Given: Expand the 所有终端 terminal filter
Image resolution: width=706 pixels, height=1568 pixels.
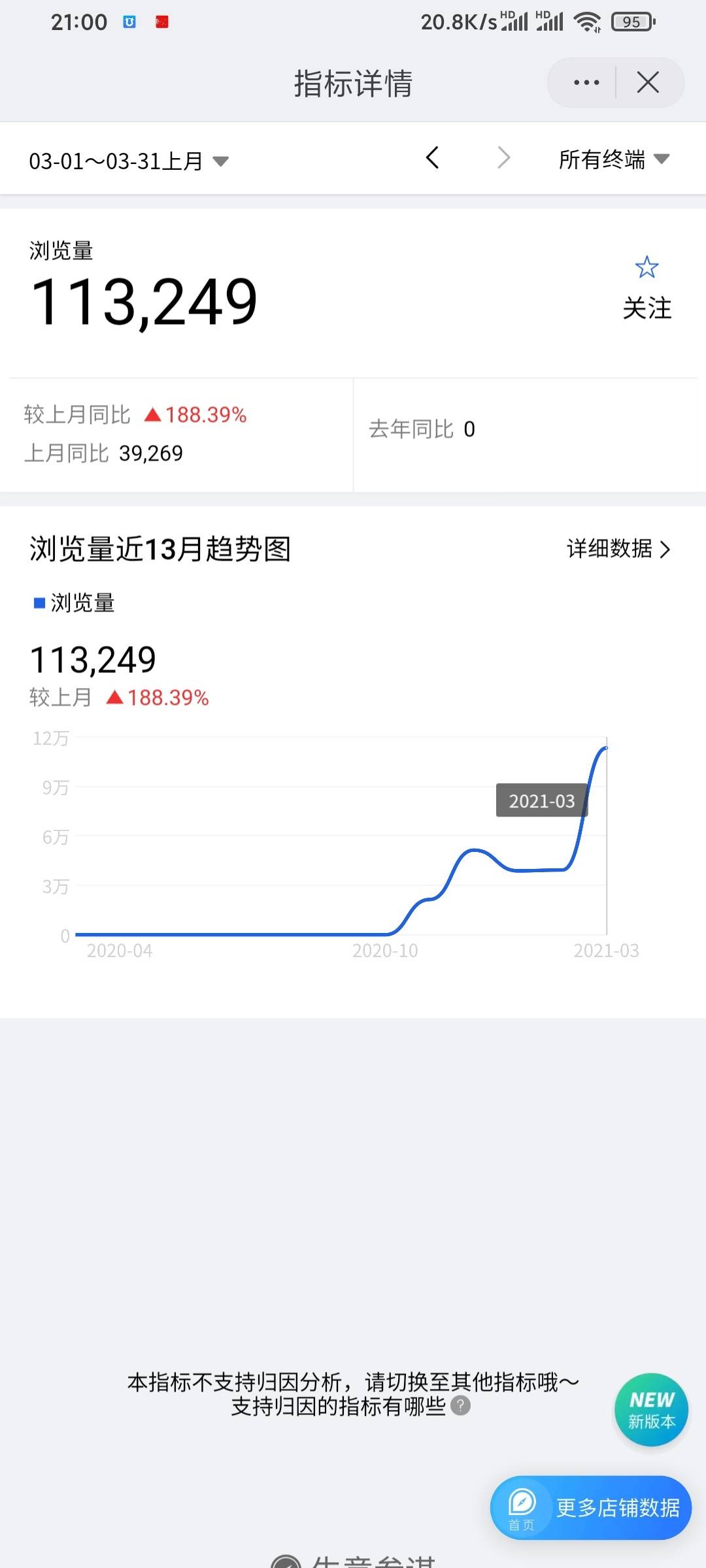Looking at the screenshot, I should 613,159.
